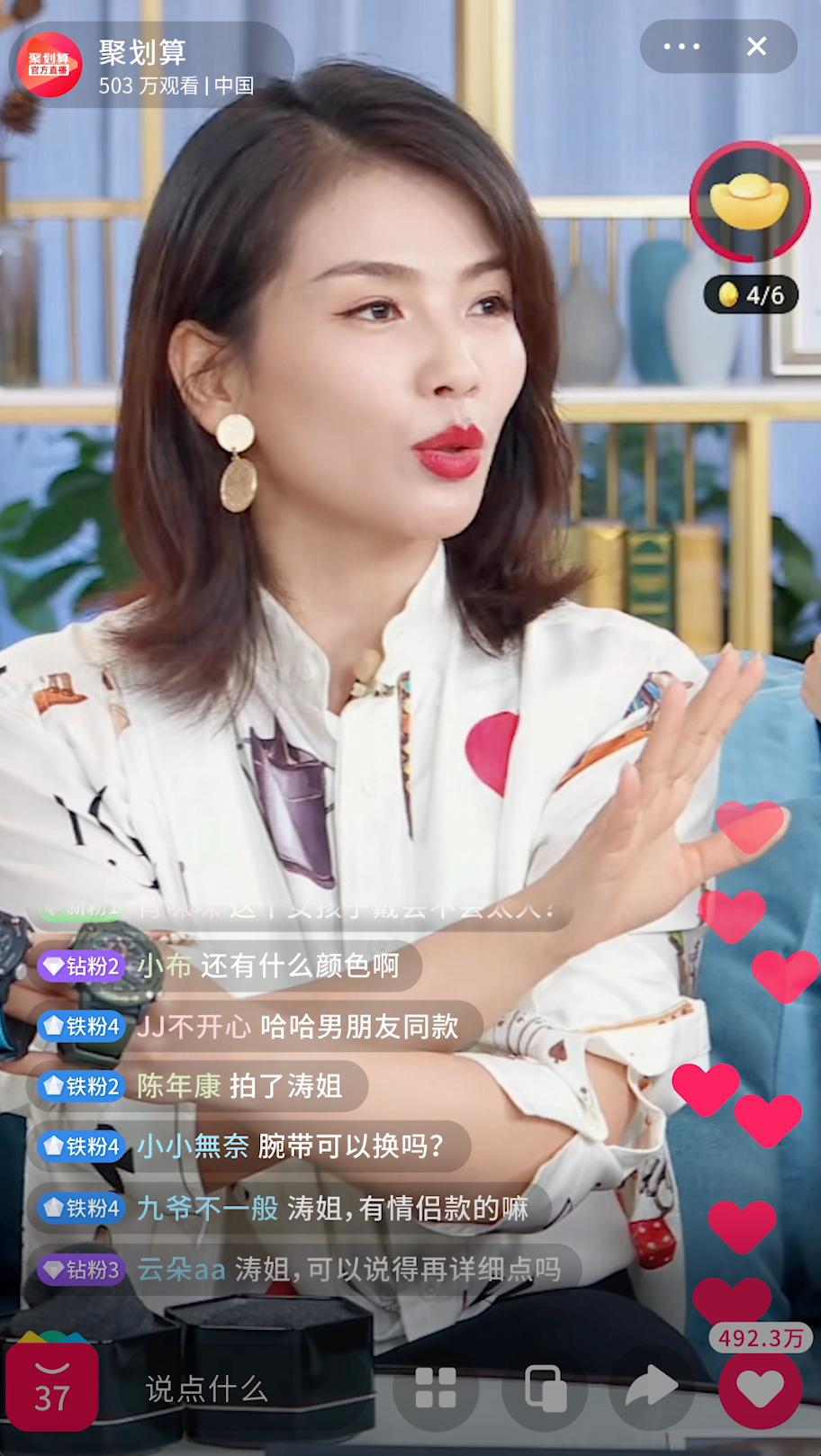Open the 聚划算 host profile
Viewport: 821px width, 1456px height.
[50, 65]
